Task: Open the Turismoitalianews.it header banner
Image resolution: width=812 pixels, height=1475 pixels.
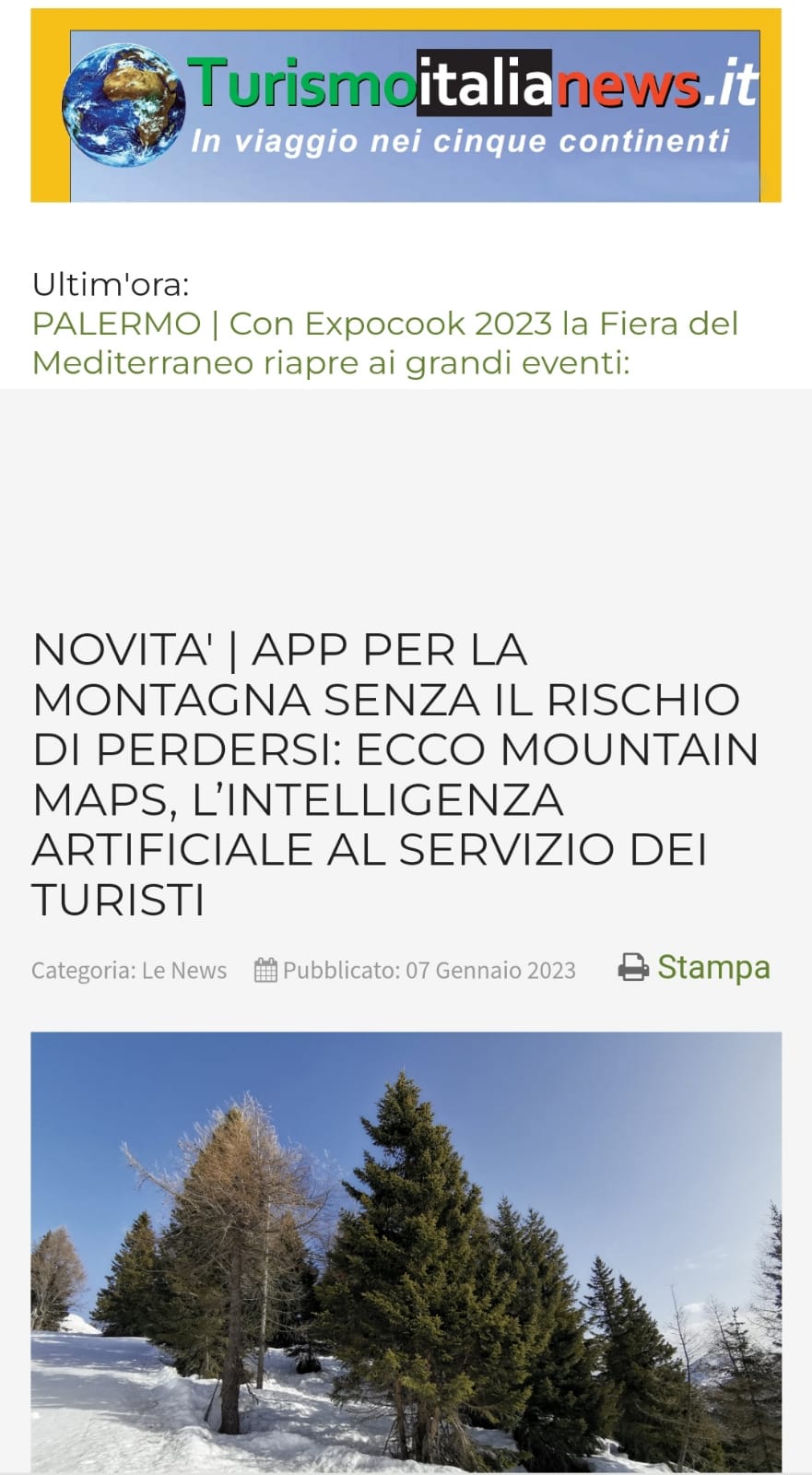Action: [406, 105]
